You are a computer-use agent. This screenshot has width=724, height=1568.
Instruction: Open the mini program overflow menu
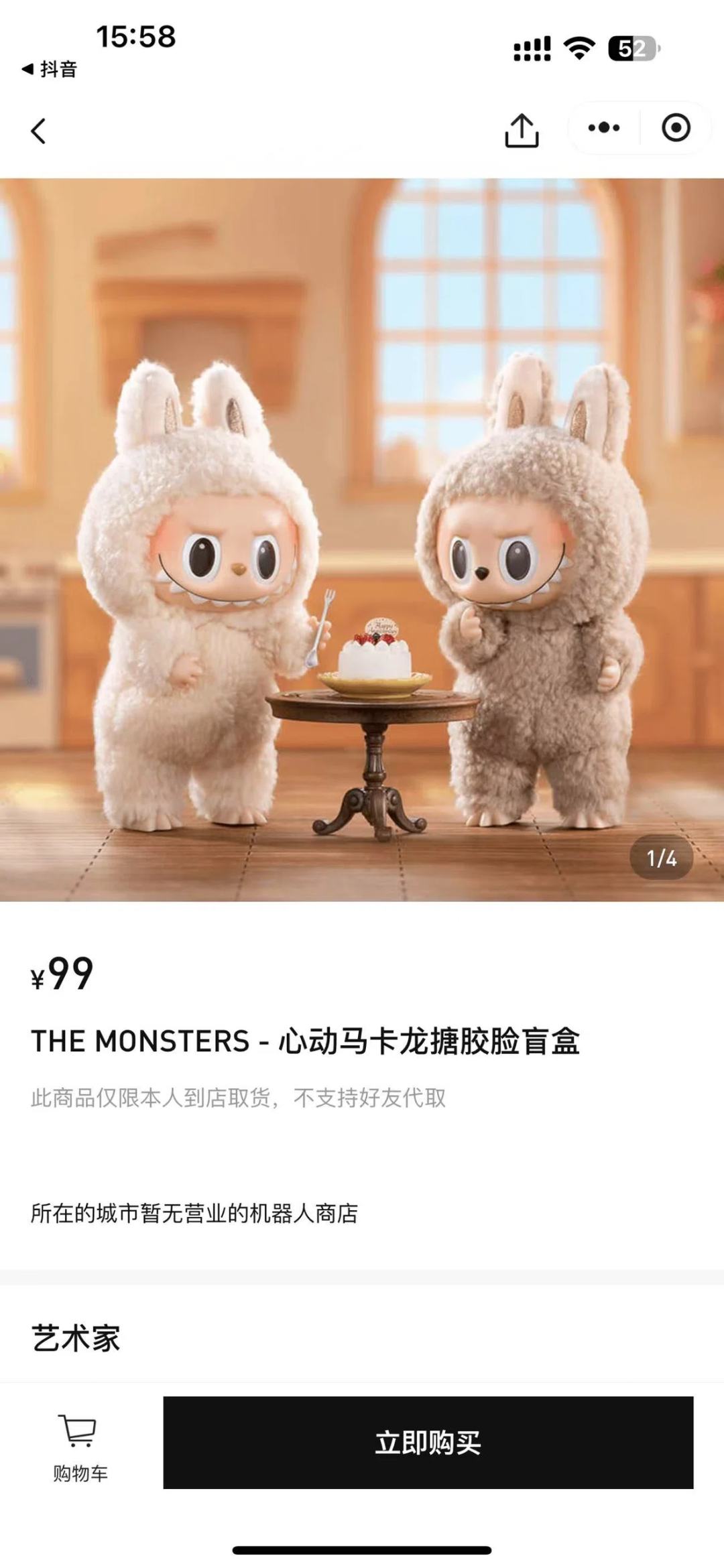click(x=604, y=127)
